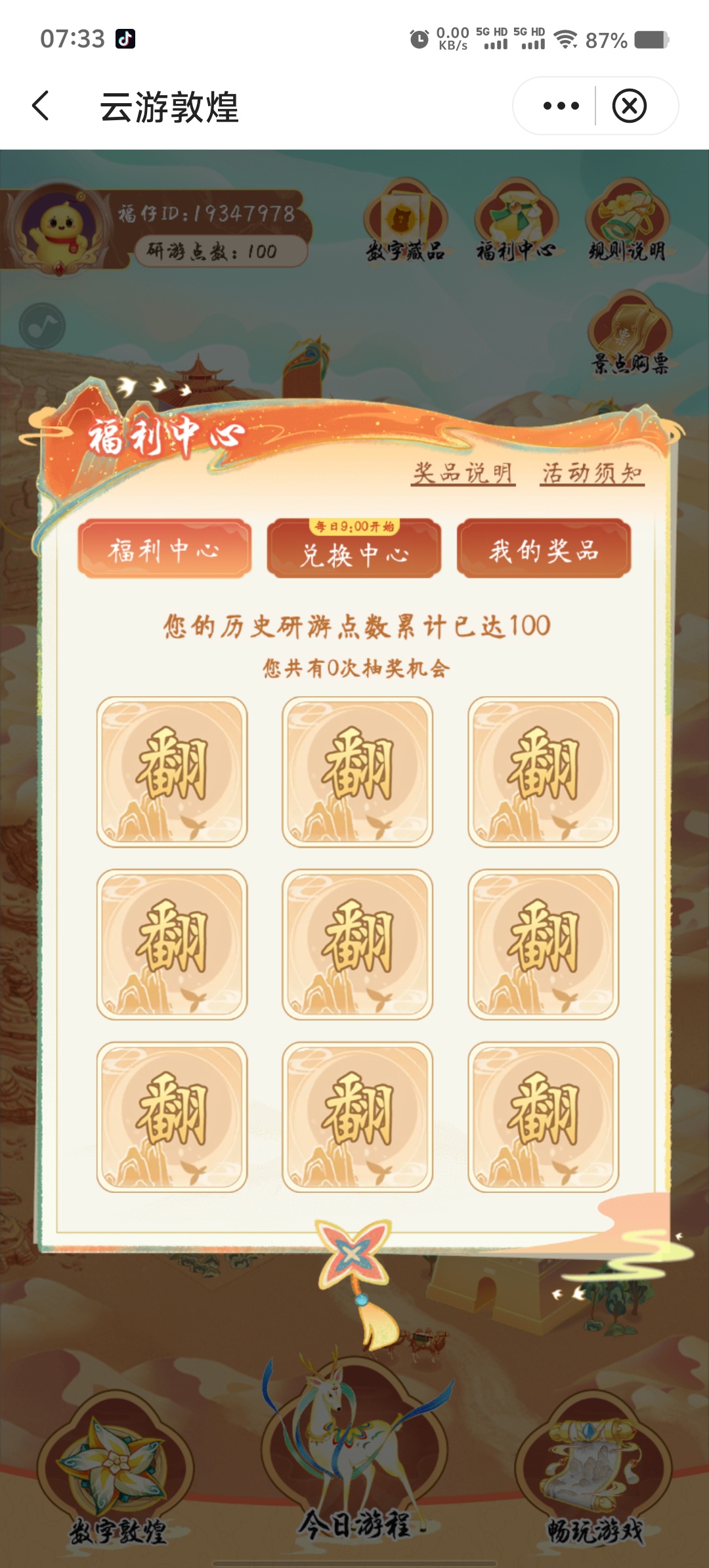Go back using the top-left arrow
Screen dimensions: 709x1568
[x=41, y=106]
